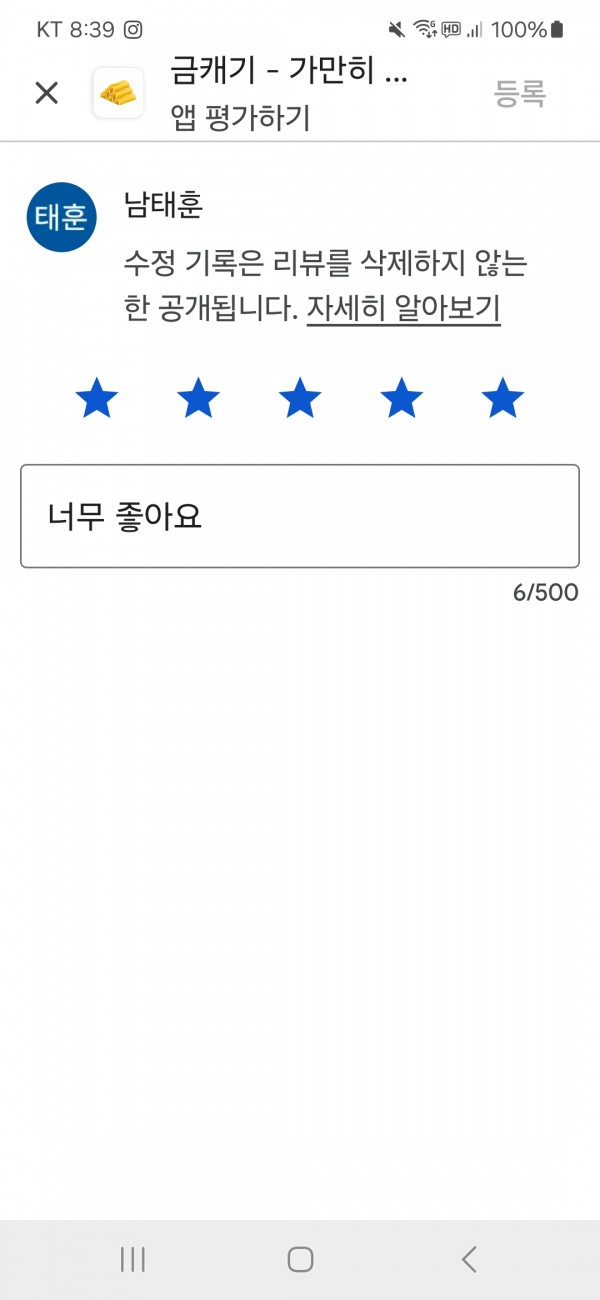Image resolution: width=600 pixels, height=1300 pixels.
Task: Set rating to five stars
Action: [x=502, y=398]
